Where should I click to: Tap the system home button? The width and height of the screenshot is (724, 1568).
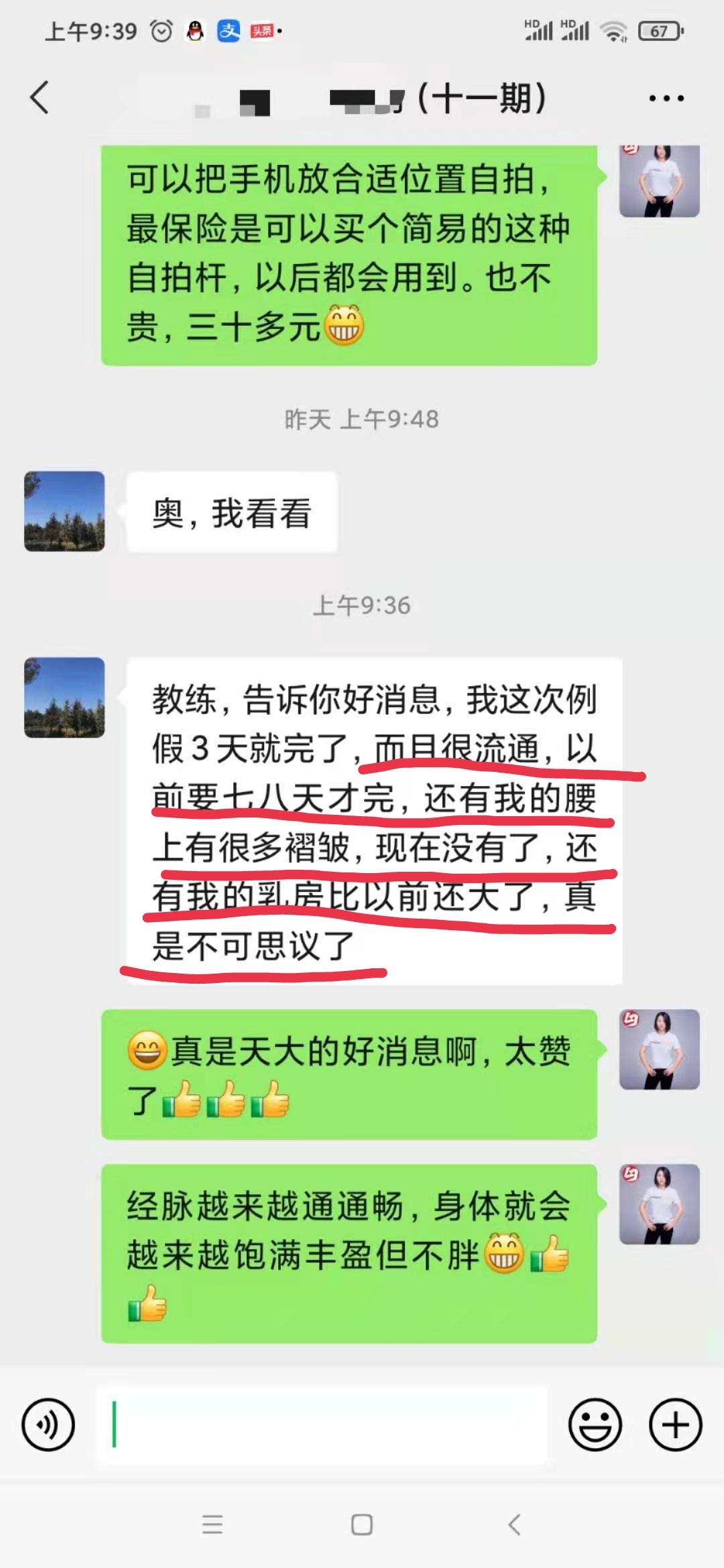coord(362,1524)
